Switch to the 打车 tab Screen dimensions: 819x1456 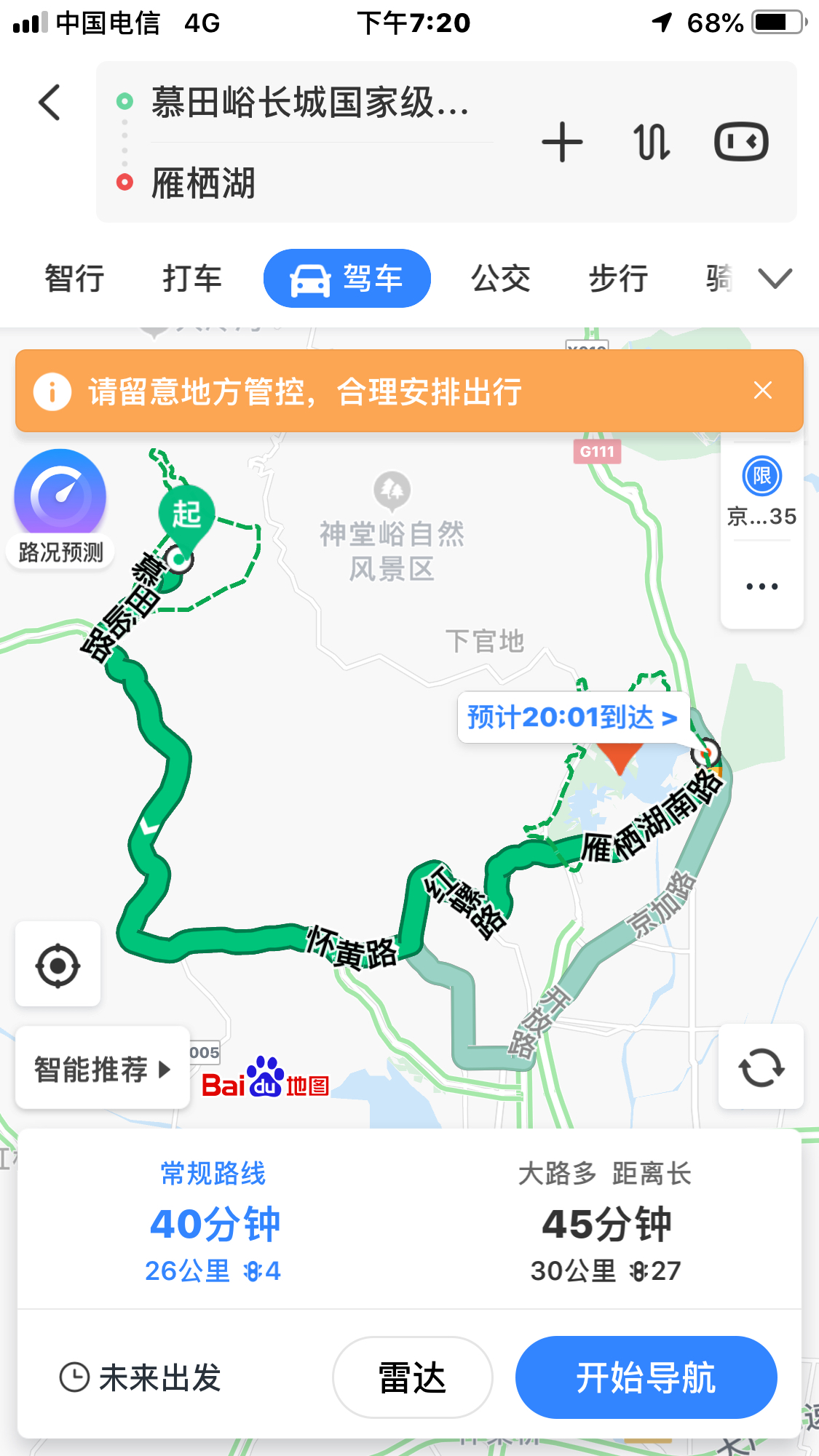[x=191, y=279]
